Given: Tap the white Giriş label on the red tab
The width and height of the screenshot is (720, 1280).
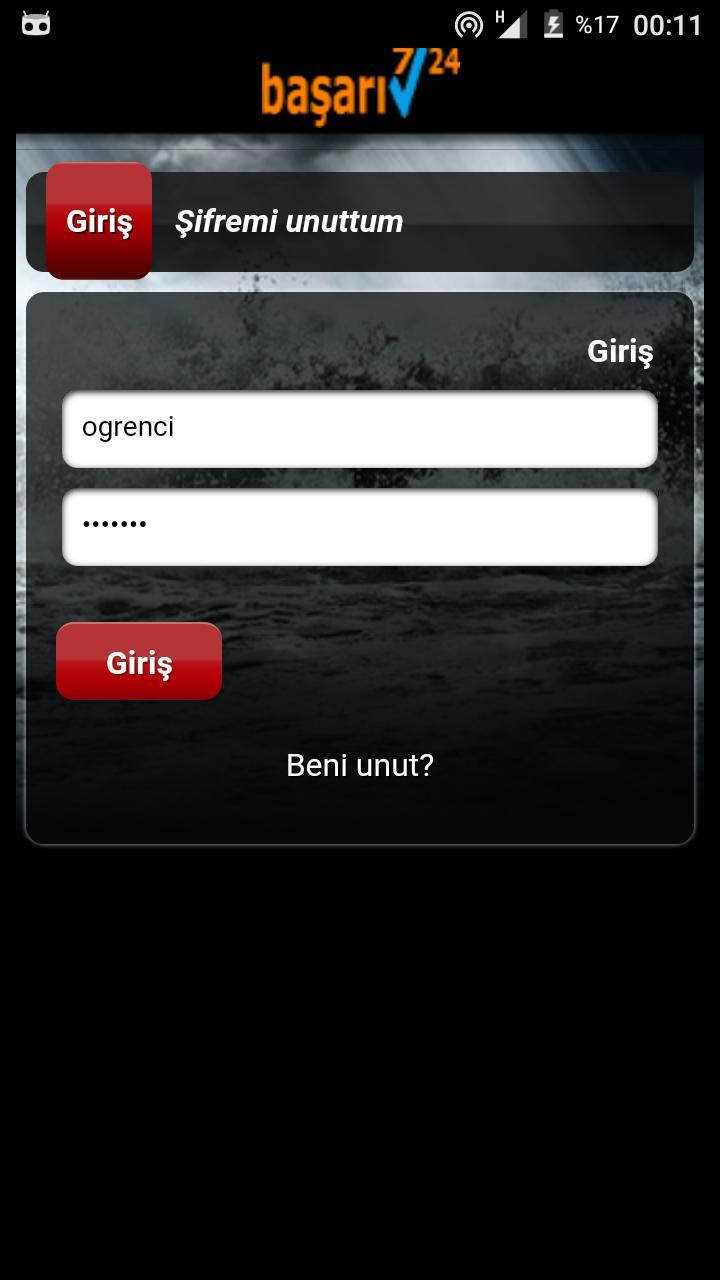Looking at the screenshot, I should tap(99, 221).
